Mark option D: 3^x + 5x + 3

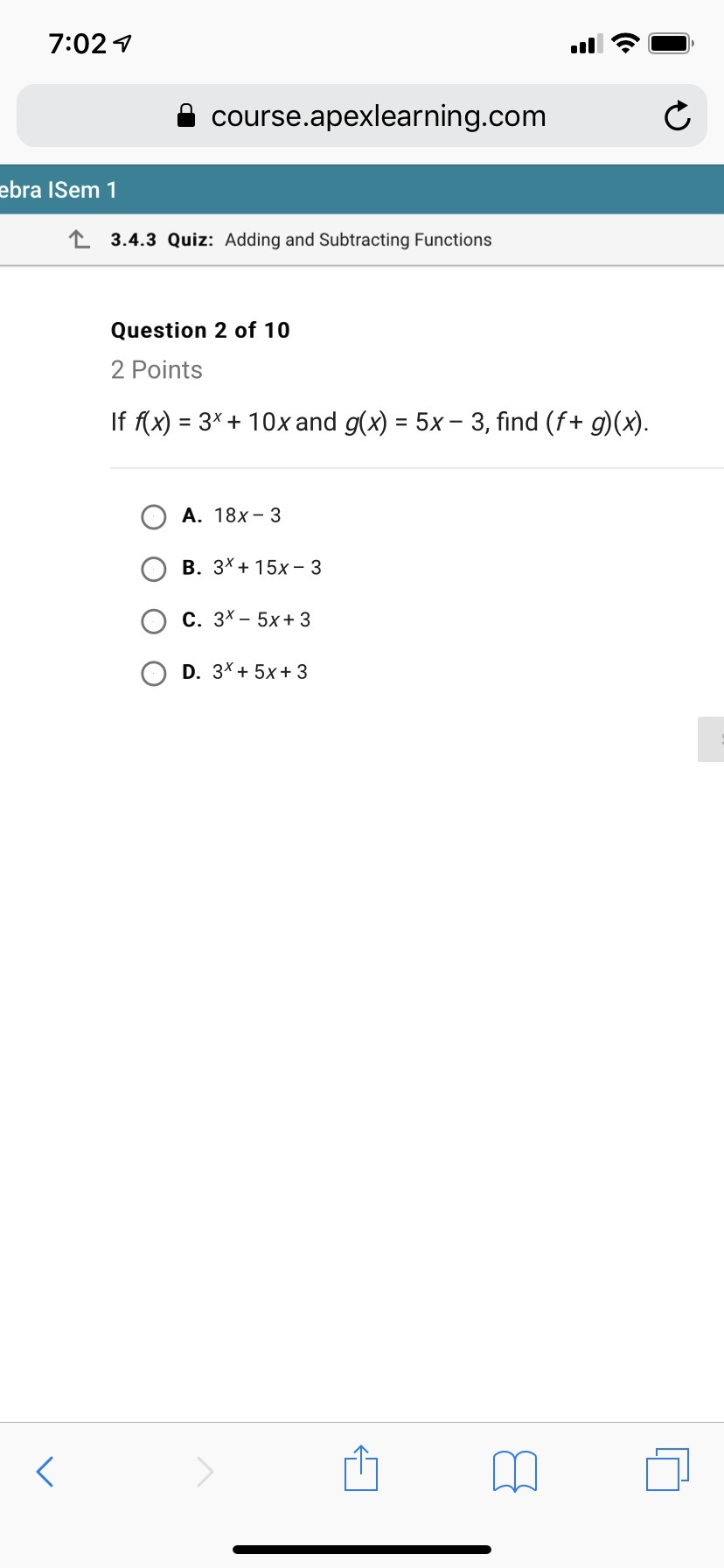click(154, 674)
